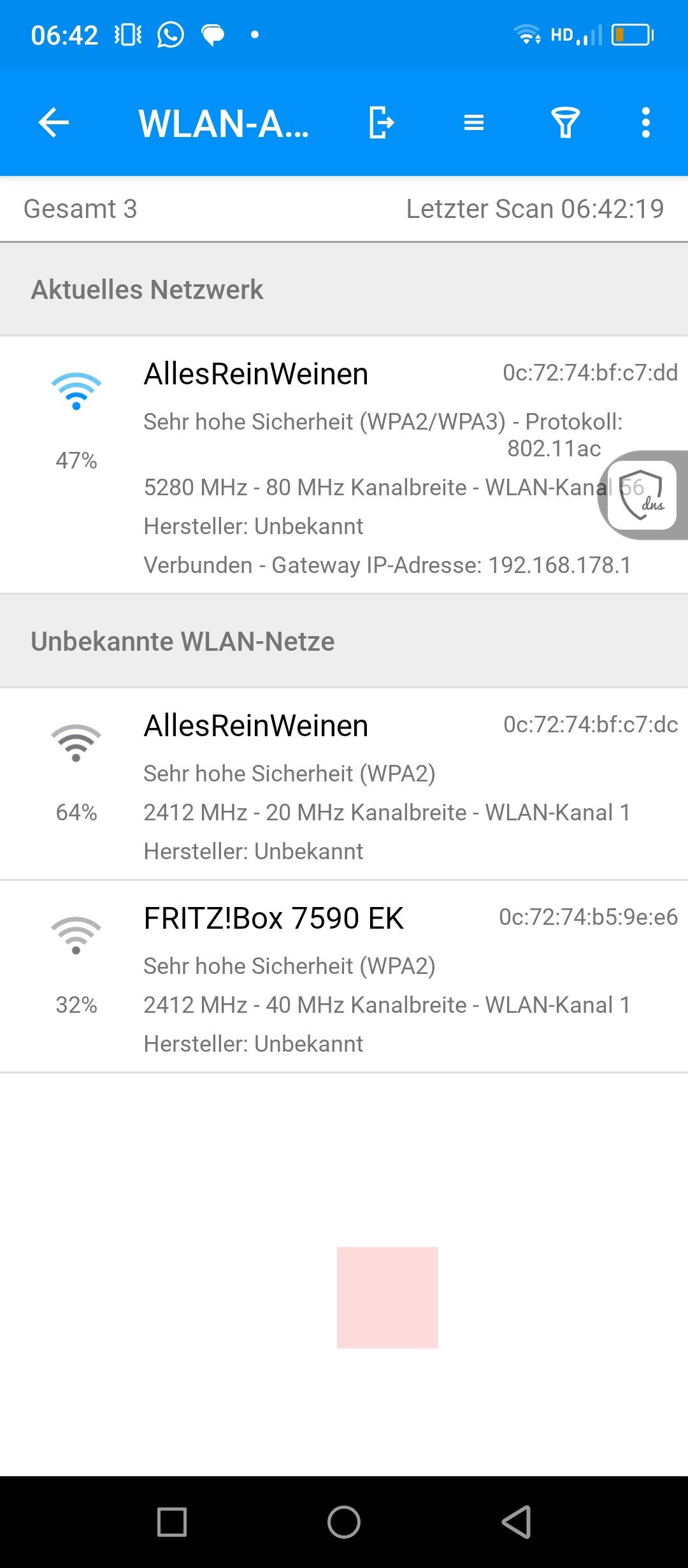The image size is (688, 1568).
Task: Tap the export icon in the toolbar
Action: pyautogui.click(x=381, y=122)
